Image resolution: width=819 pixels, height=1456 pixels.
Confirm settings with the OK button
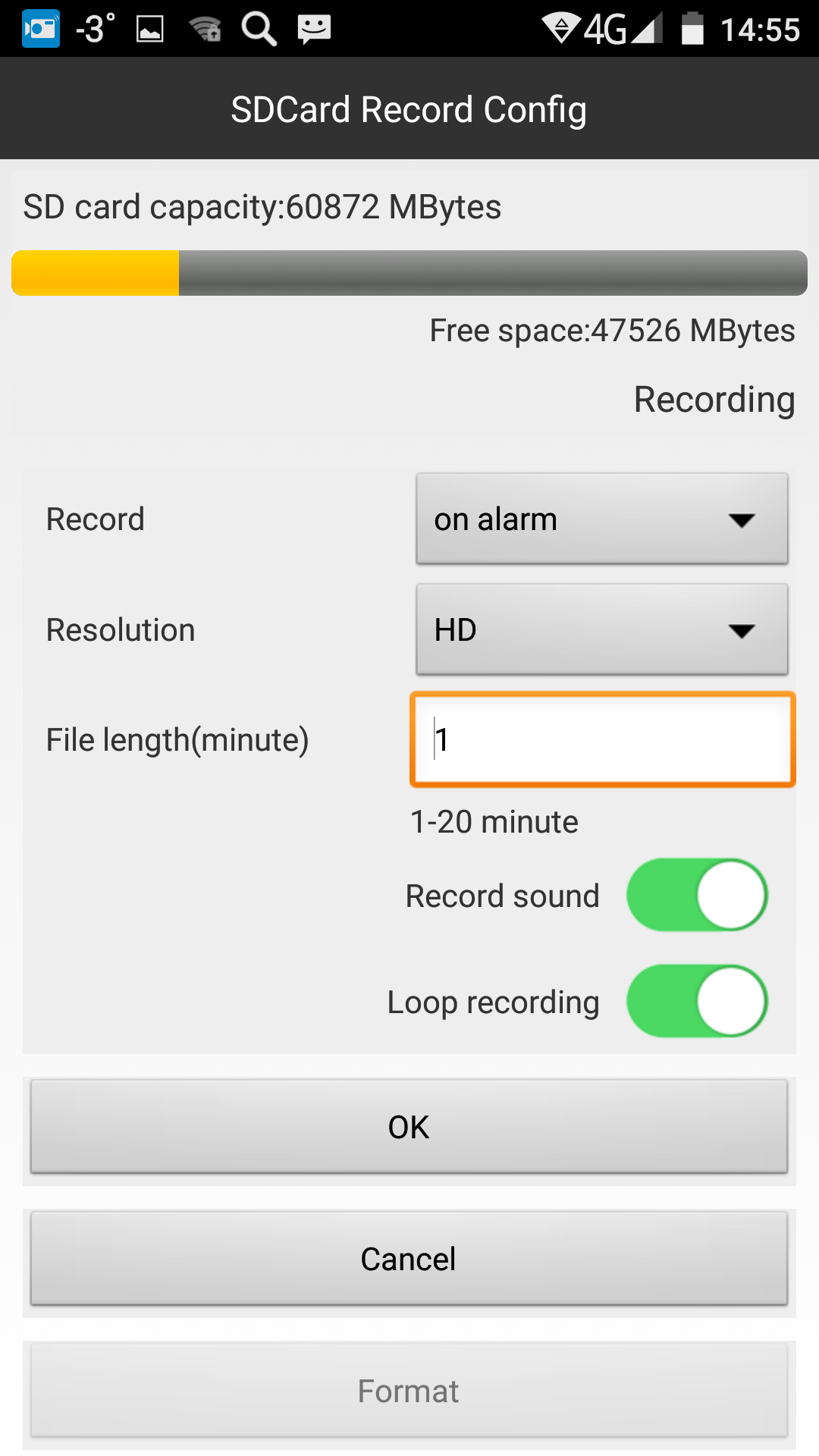(x=409, y=1127)
